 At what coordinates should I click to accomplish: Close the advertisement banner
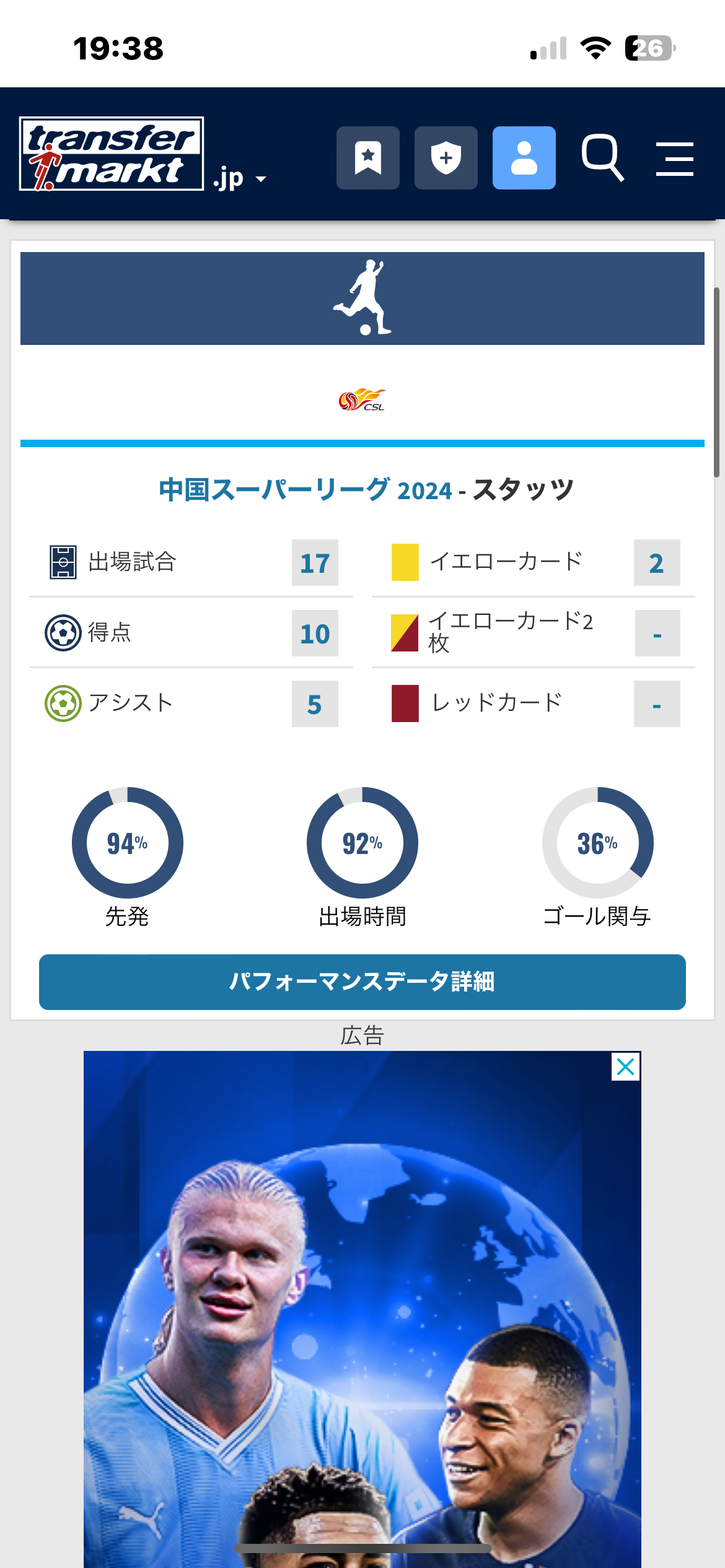[626, 1066]
